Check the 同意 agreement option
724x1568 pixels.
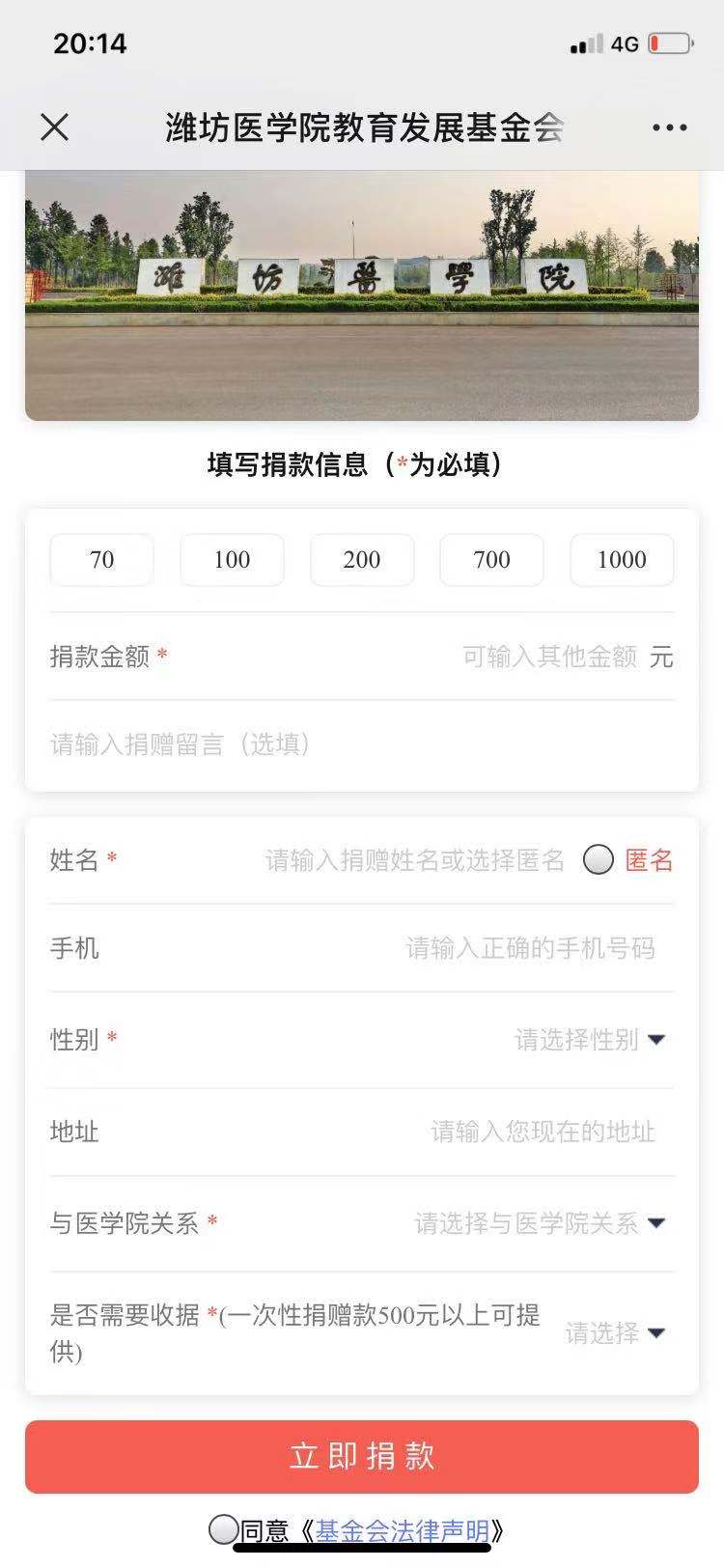click(224, 1529)
